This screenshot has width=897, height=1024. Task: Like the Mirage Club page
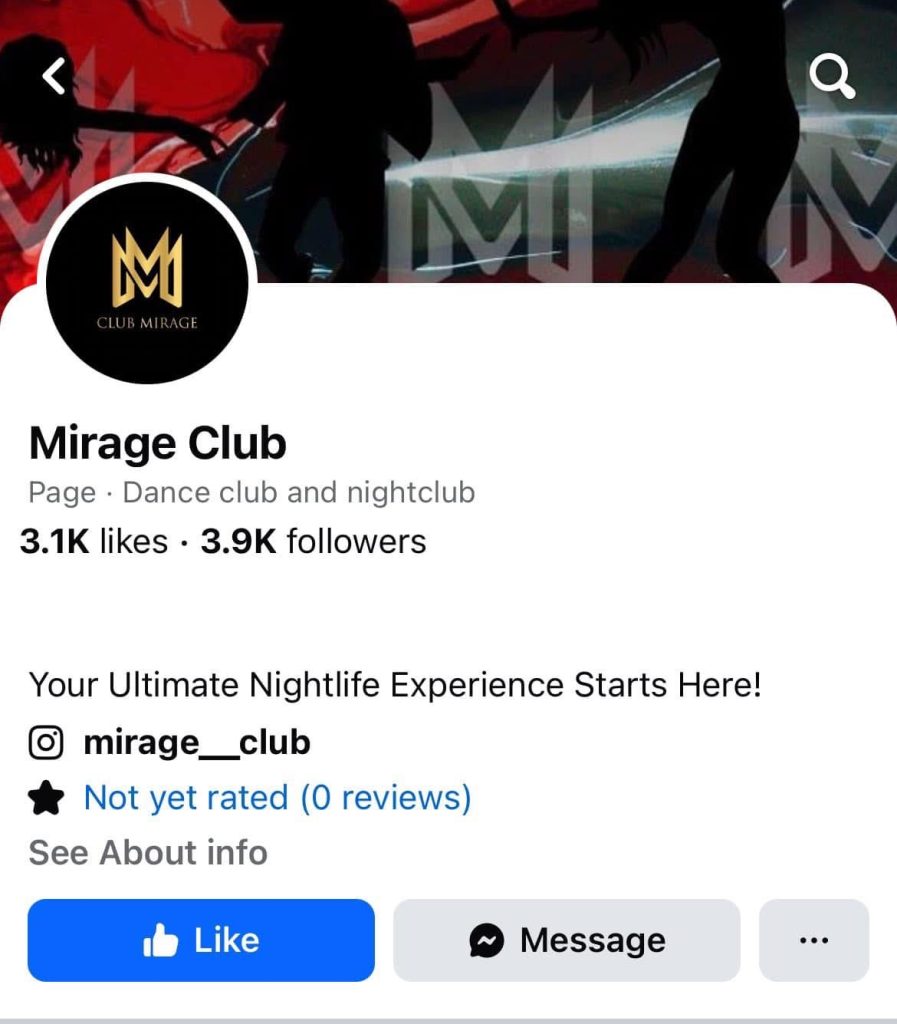(201, 940)
